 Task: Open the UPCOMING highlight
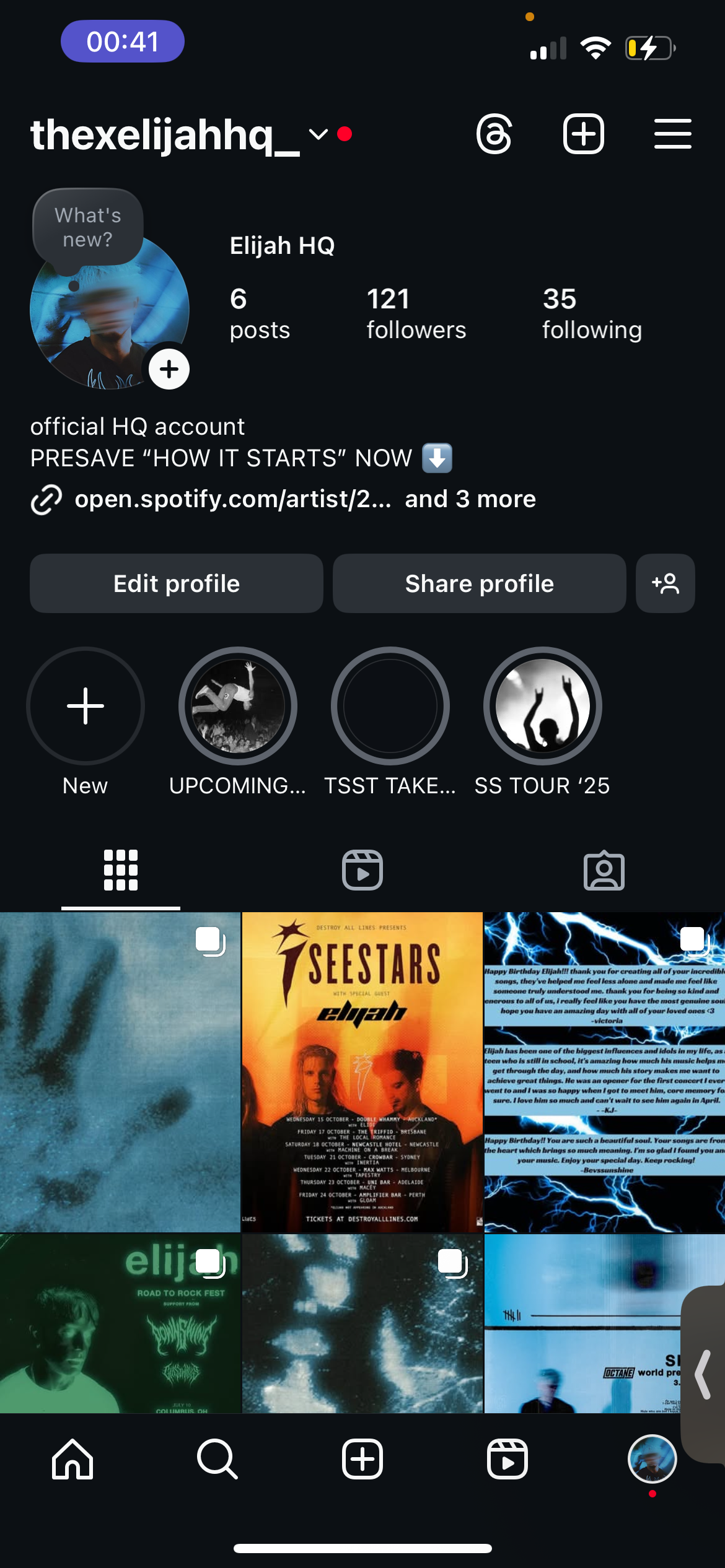pyautogui.click(x=238, y=706)
